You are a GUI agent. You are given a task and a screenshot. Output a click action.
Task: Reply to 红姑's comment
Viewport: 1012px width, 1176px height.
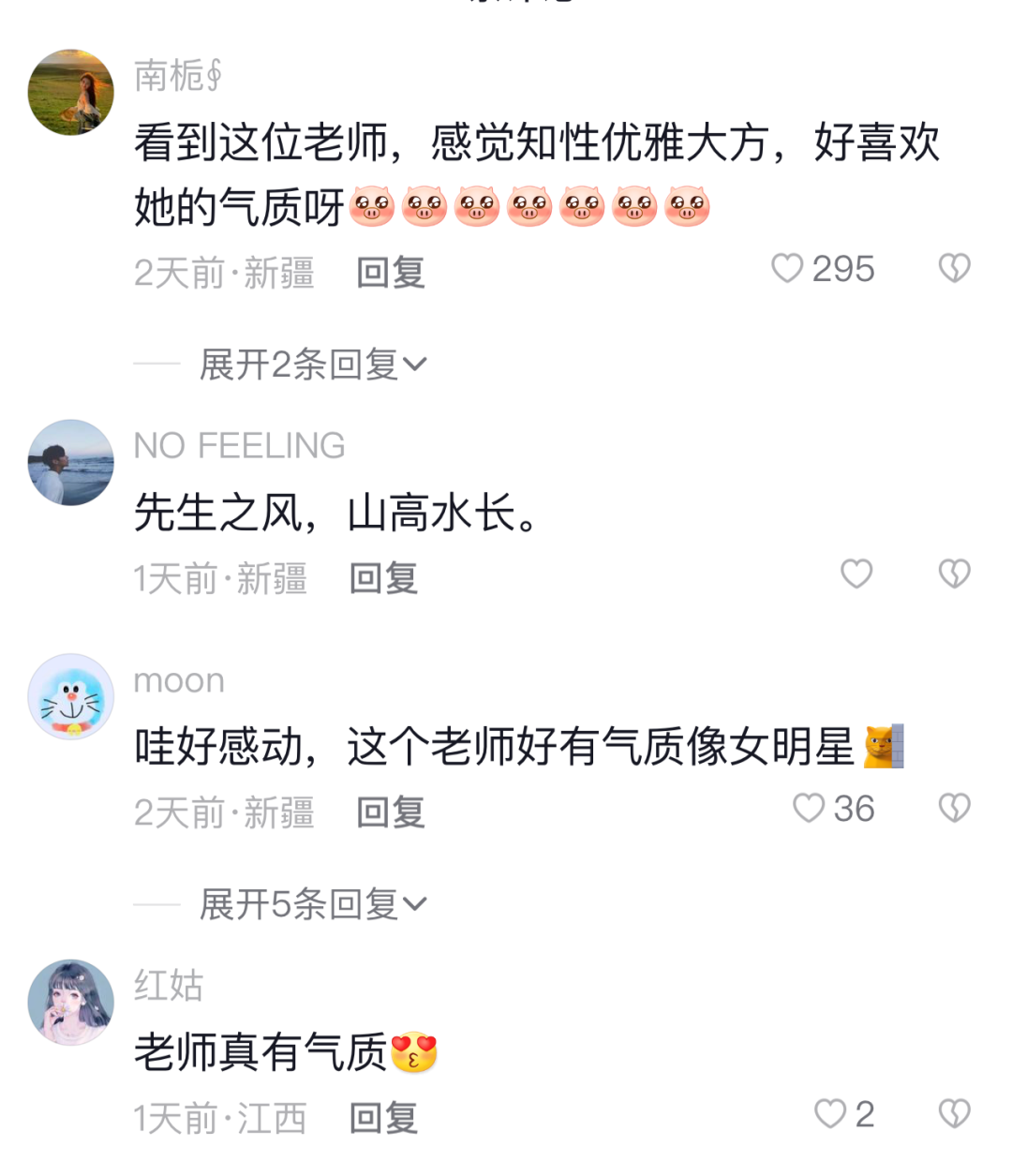click(x=382, y=1118)
